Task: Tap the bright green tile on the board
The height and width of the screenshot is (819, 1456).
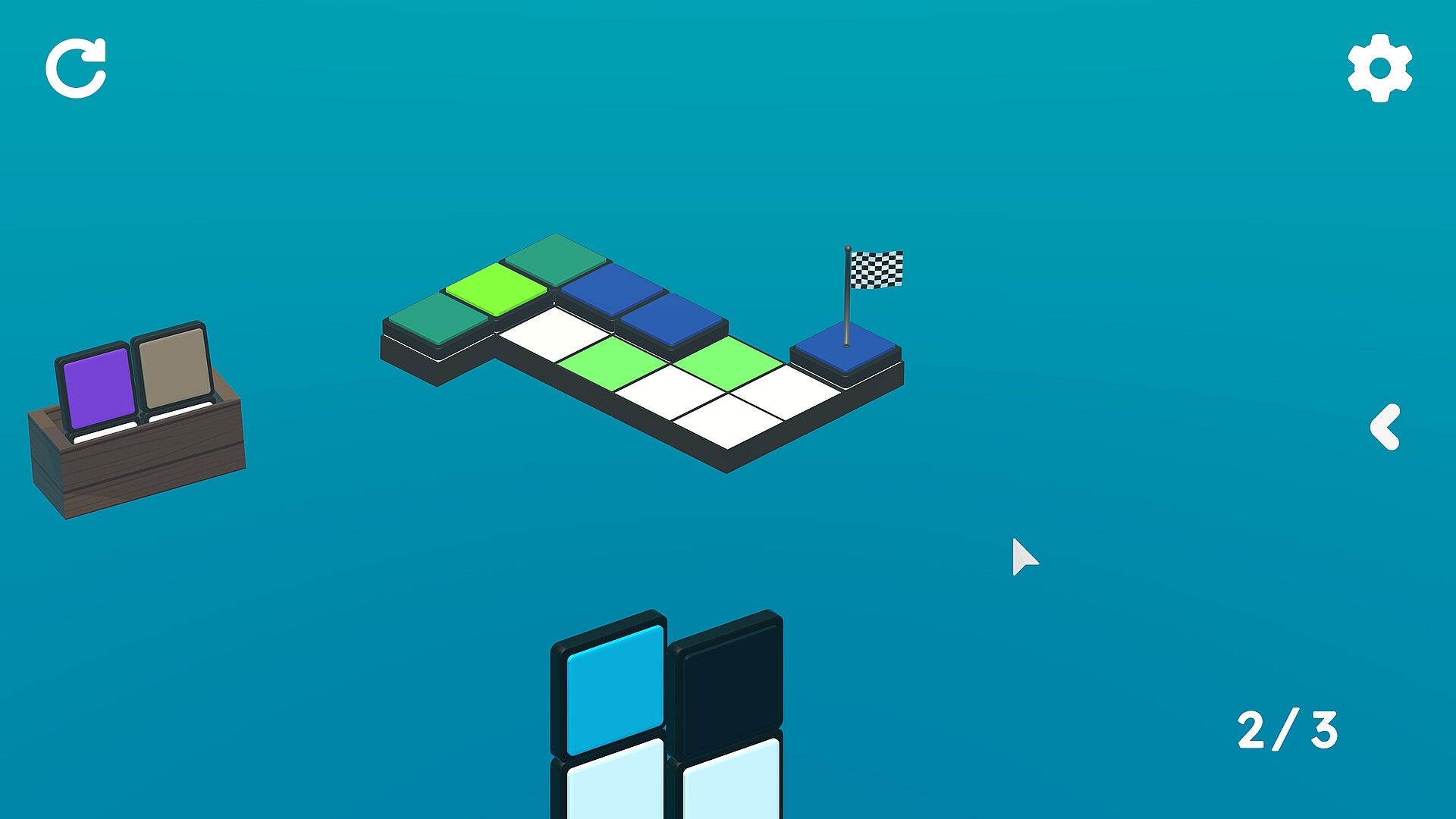Action: tap(497, 289)
